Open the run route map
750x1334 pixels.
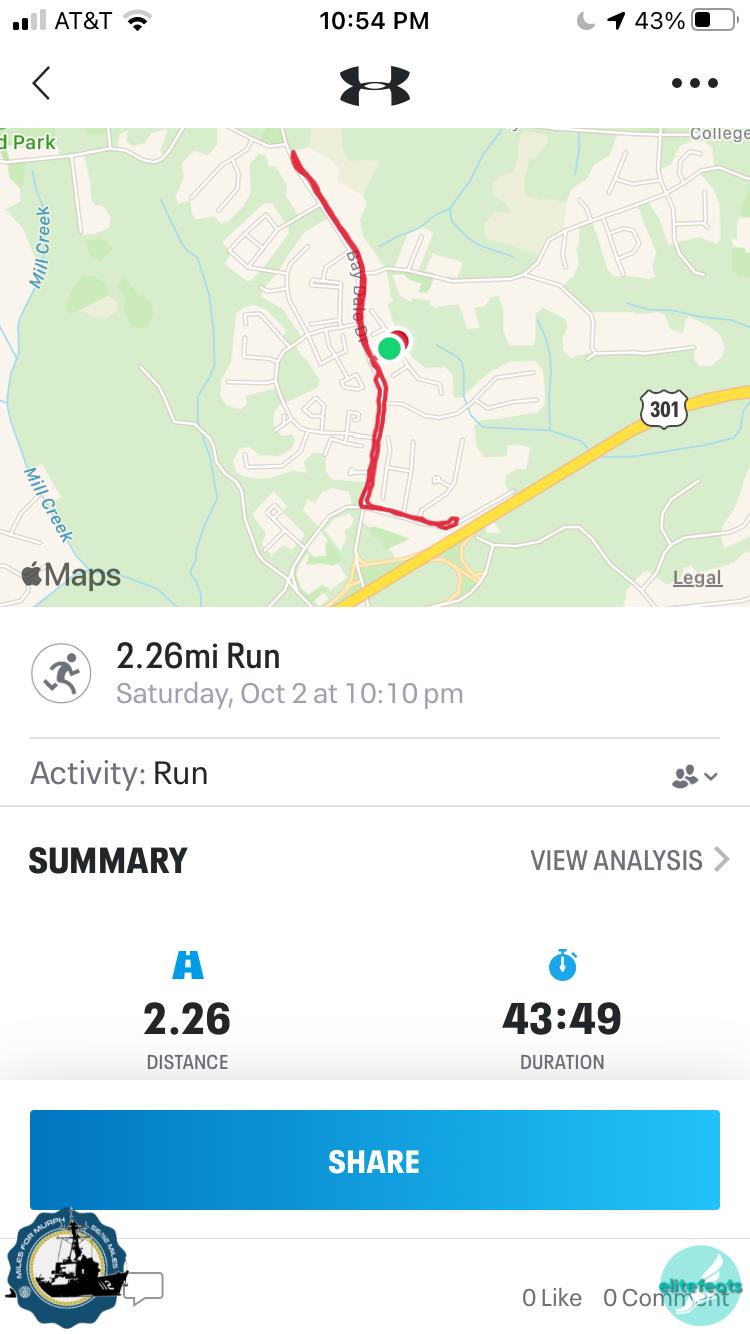(x=375, y=366)
